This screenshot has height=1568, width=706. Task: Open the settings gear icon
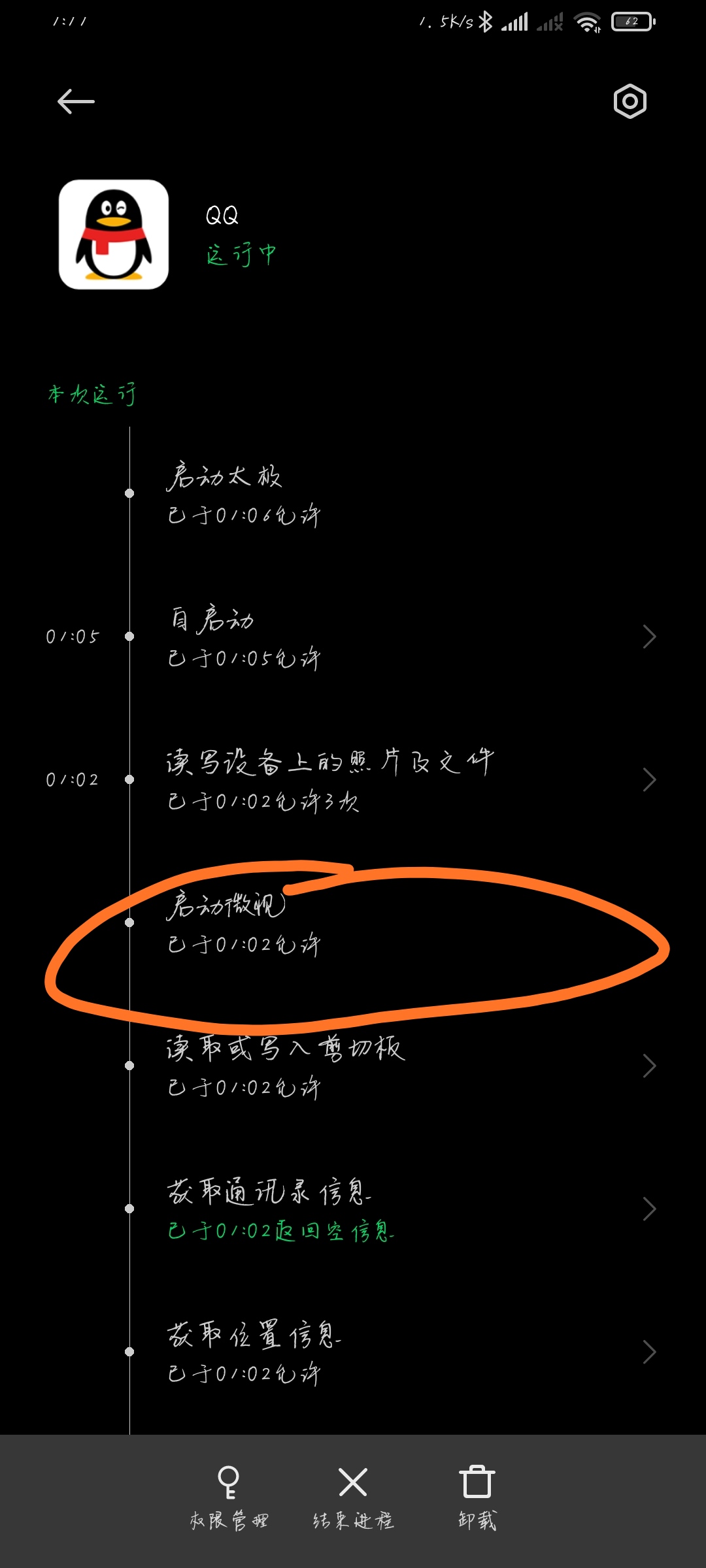click(x=630, y=101)
